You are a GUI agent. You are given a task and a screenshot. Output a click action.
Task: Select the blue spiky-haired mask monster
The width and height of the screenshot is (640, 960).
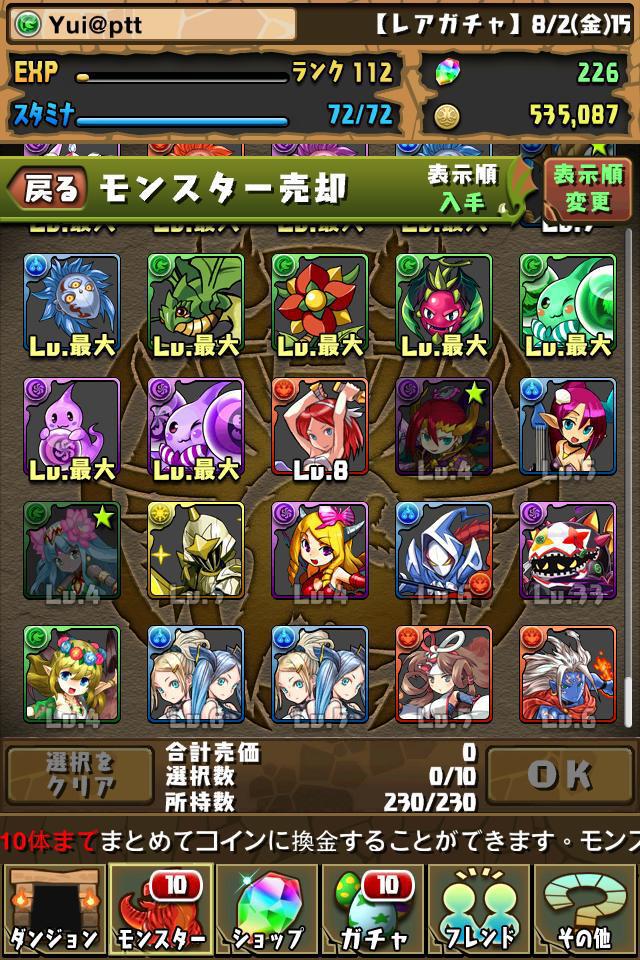click(72, 303)
